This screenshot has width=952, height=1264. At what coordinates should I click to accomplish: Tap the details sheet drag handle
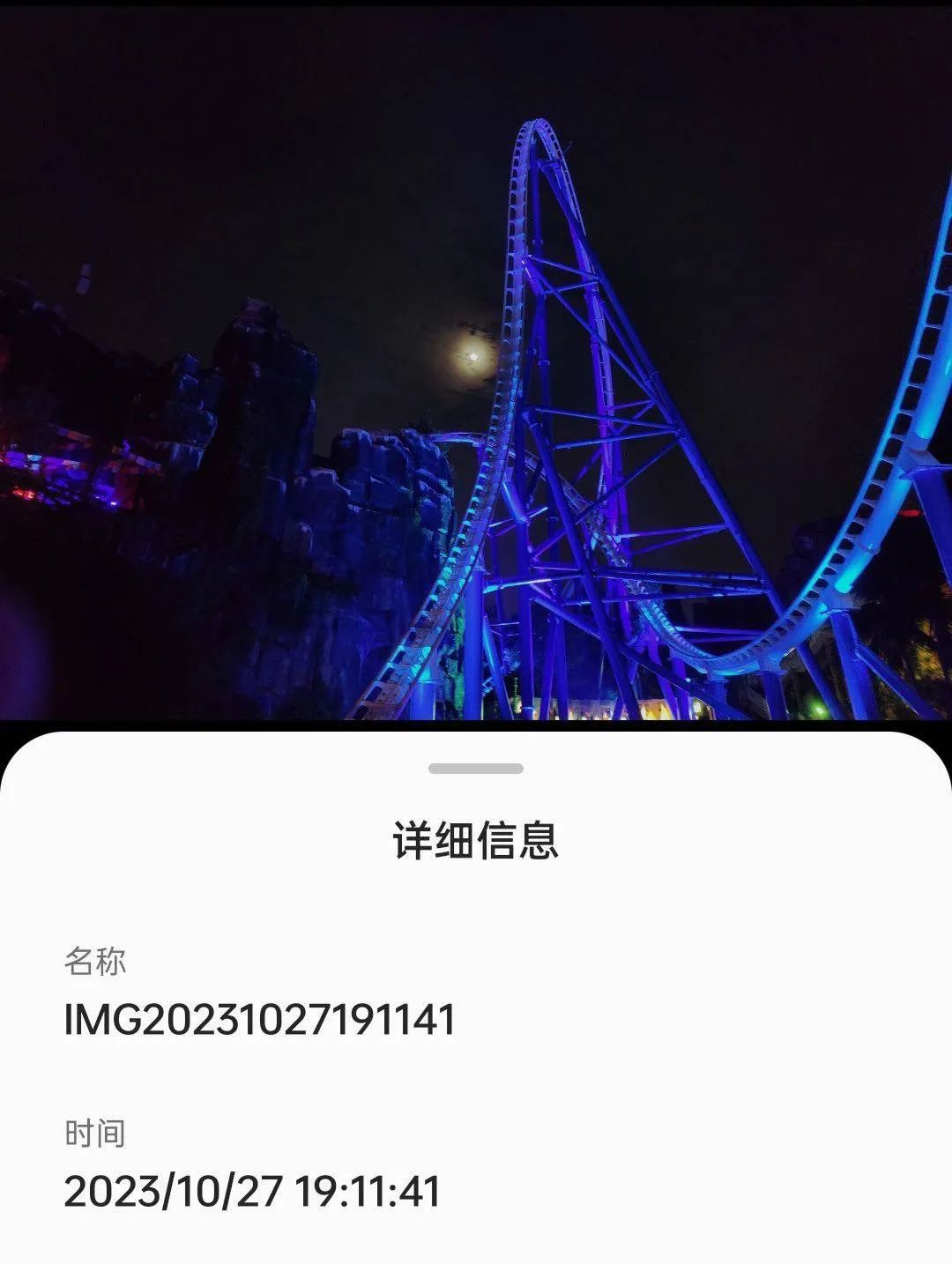pos(476,769)
